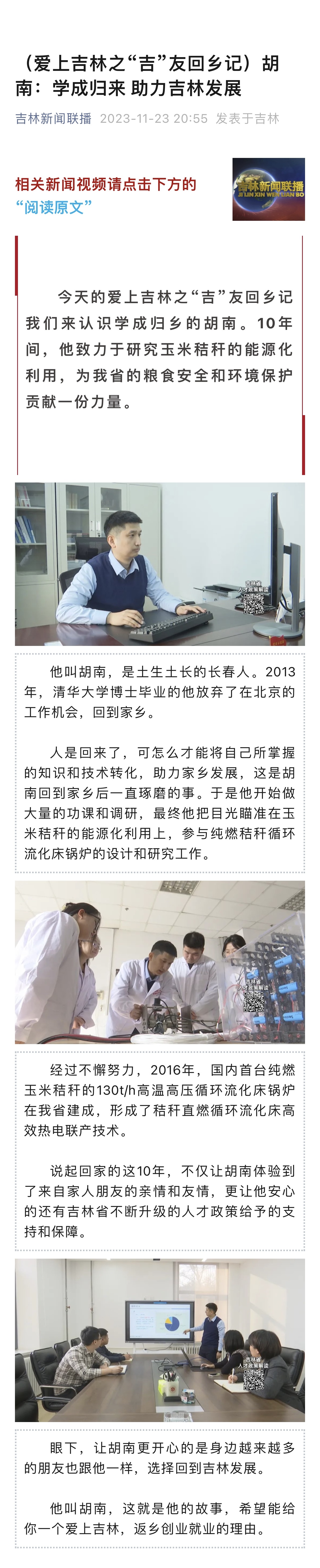Viewport: 320px width, 1568px height.
Task: Open the meeting room presentation photo
Action: (x=160, y=1340)
